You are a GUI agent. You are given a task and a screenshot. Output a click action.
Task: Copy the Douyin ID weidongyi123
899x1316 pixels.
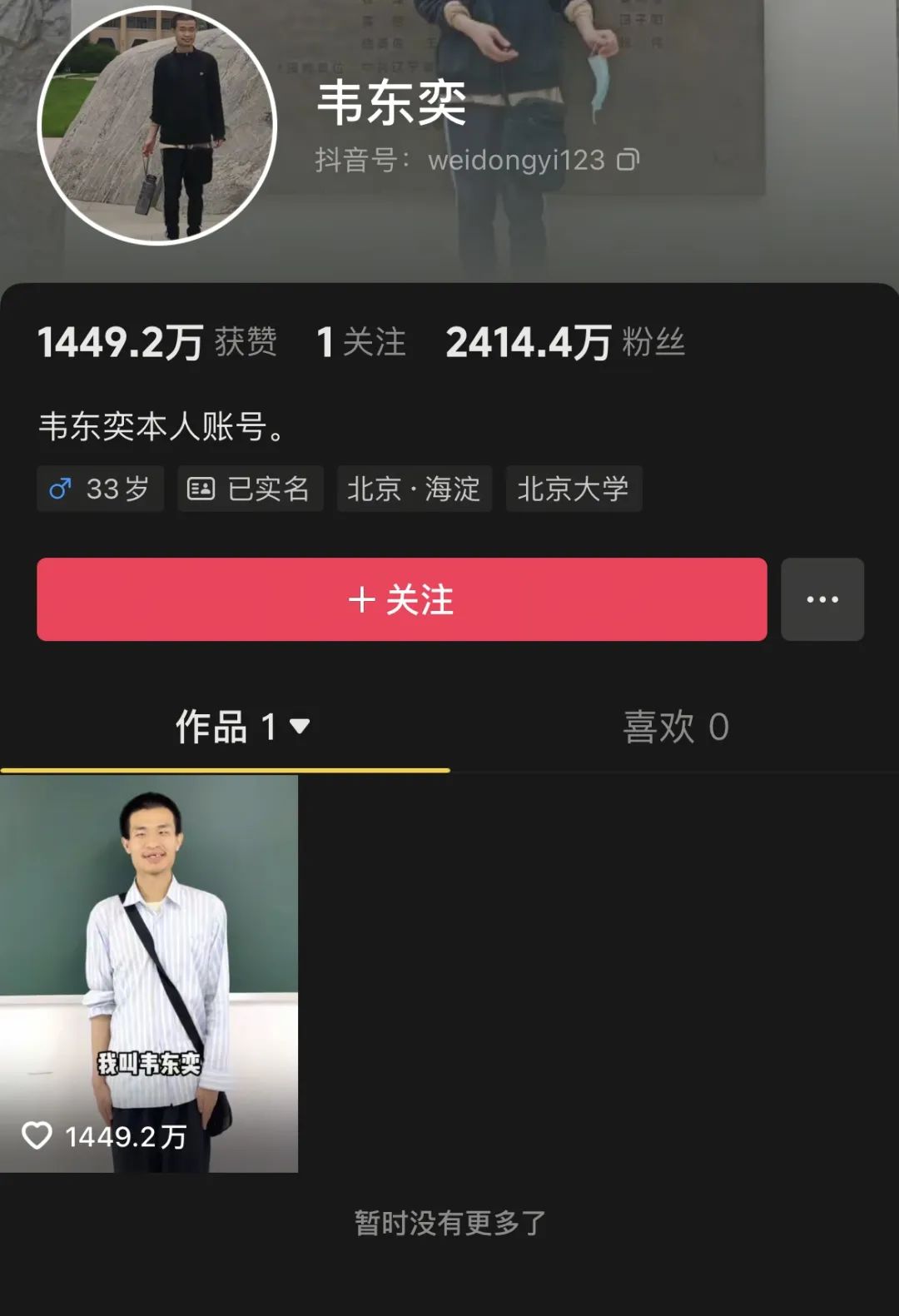coord(628,160)
